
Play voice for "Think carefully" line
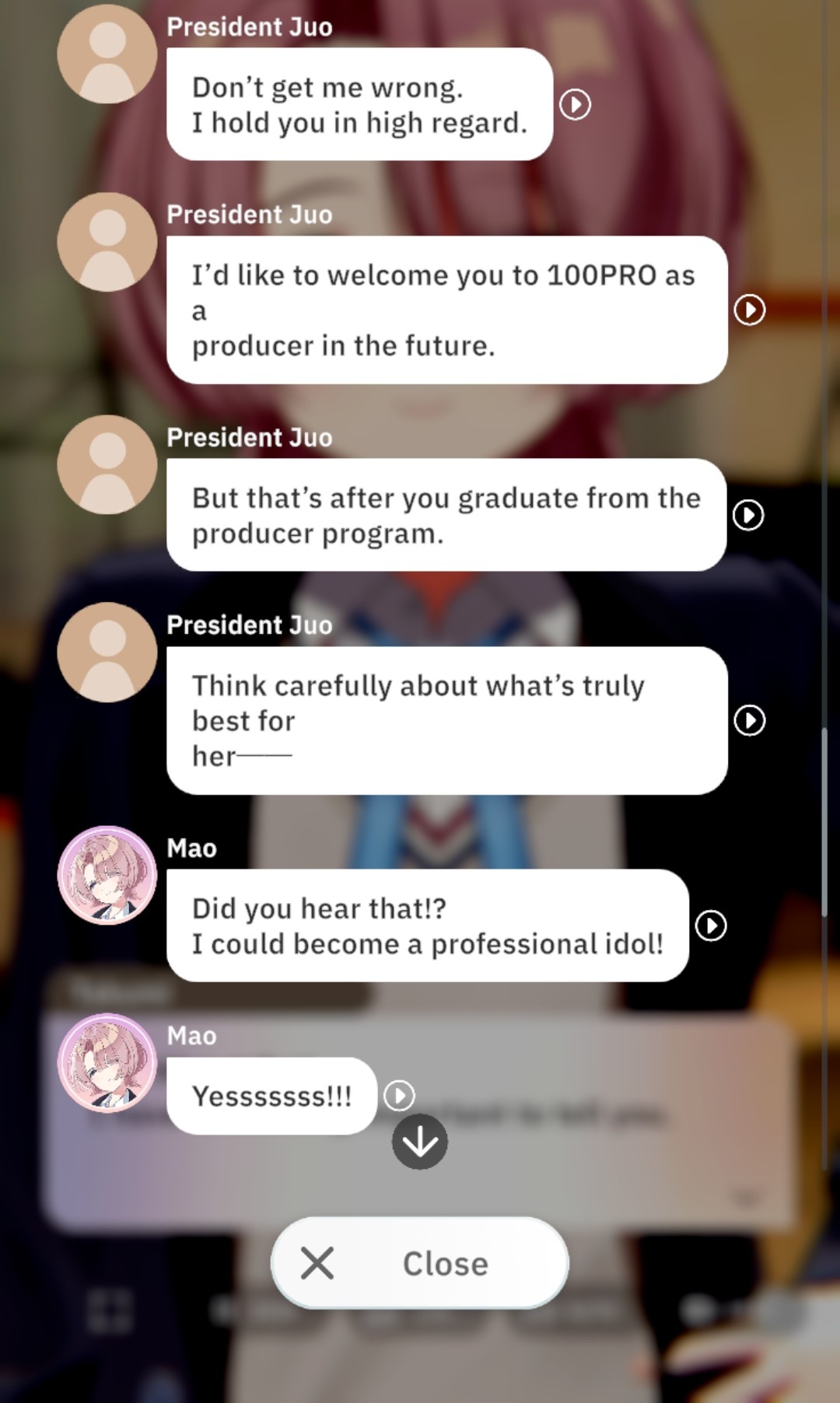(750, 720)
